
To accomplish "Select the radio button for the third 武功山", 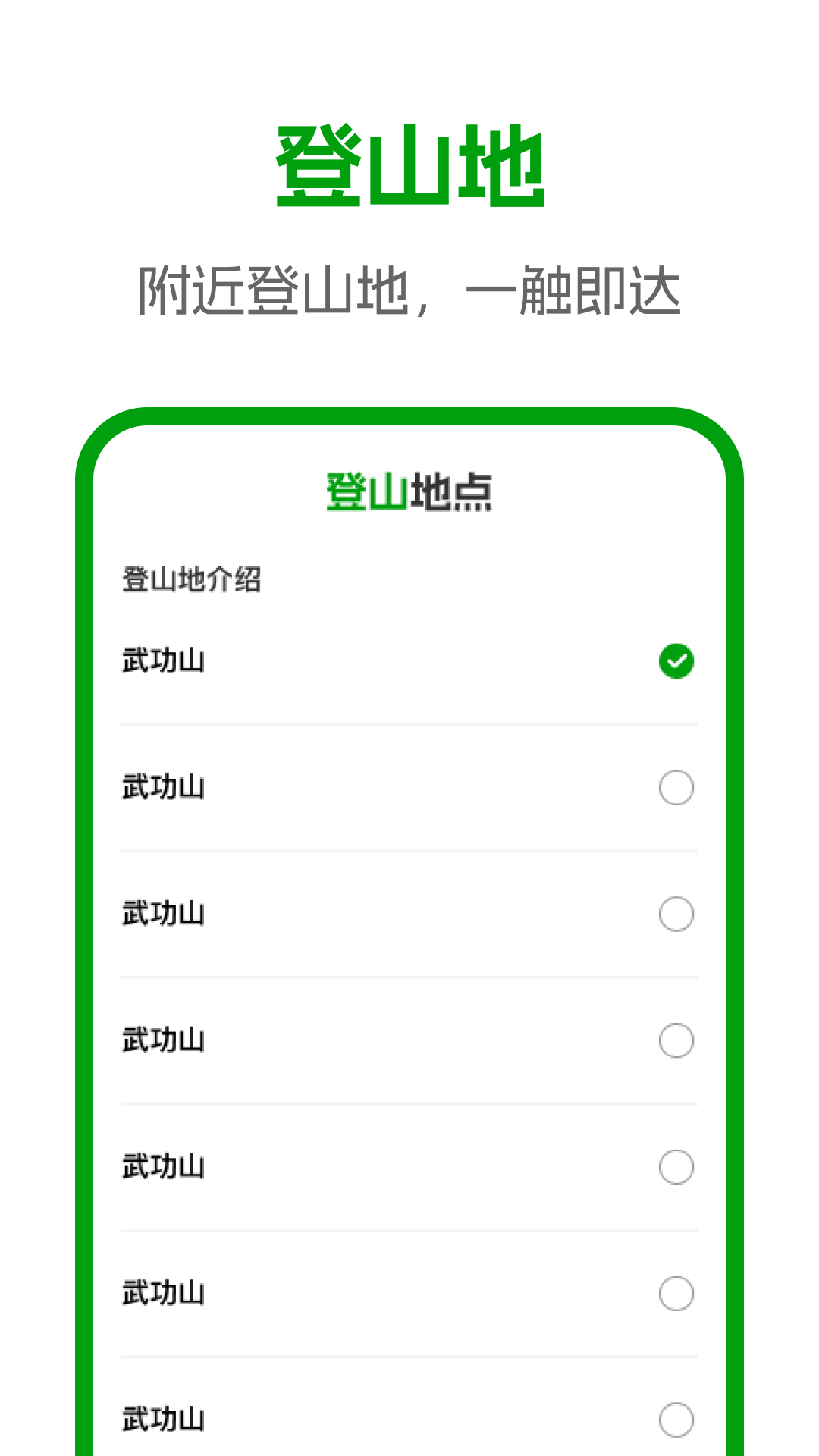I will click(676, 915).
